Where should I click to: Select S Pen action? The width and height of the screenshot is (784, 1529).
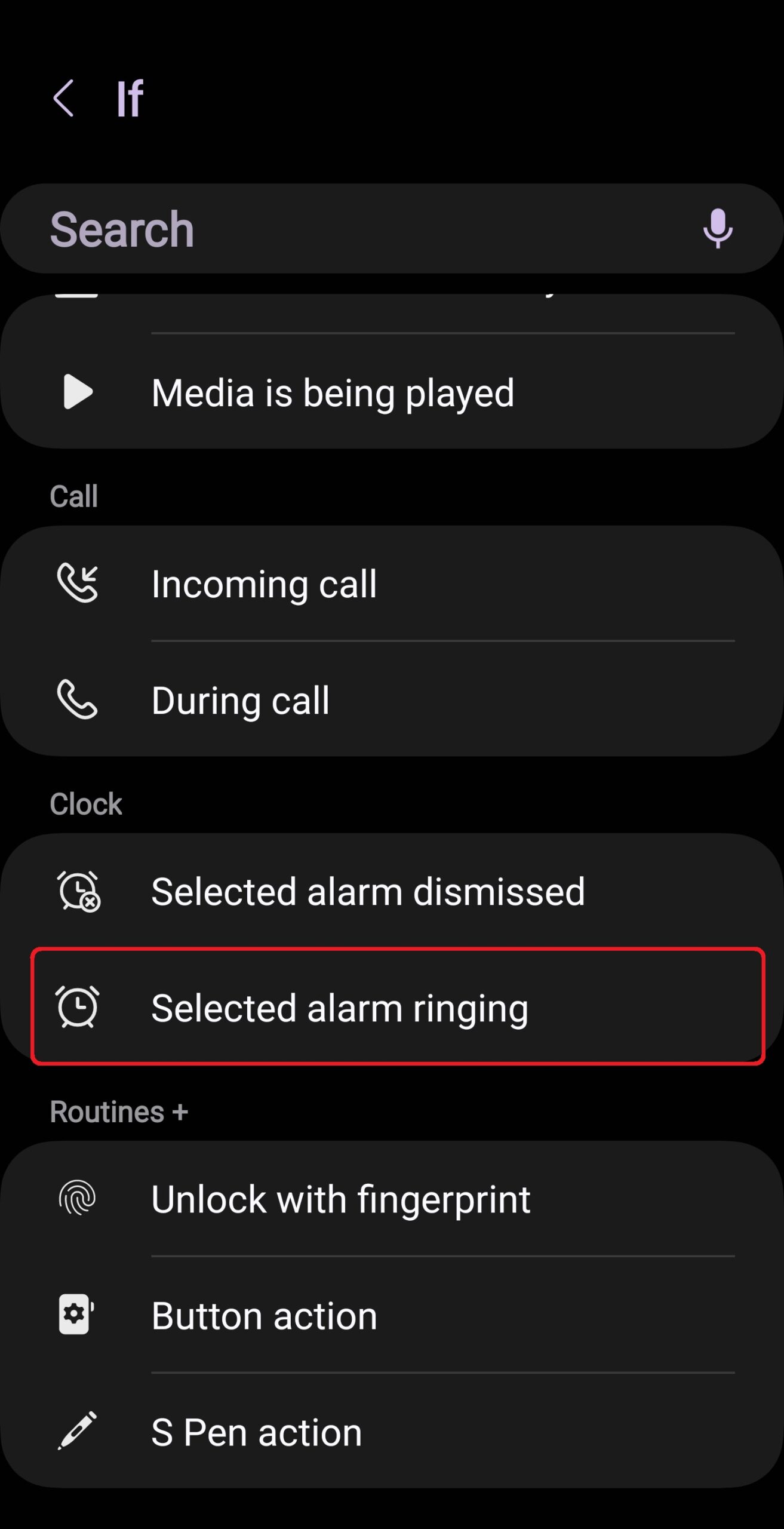[392, 1432]
